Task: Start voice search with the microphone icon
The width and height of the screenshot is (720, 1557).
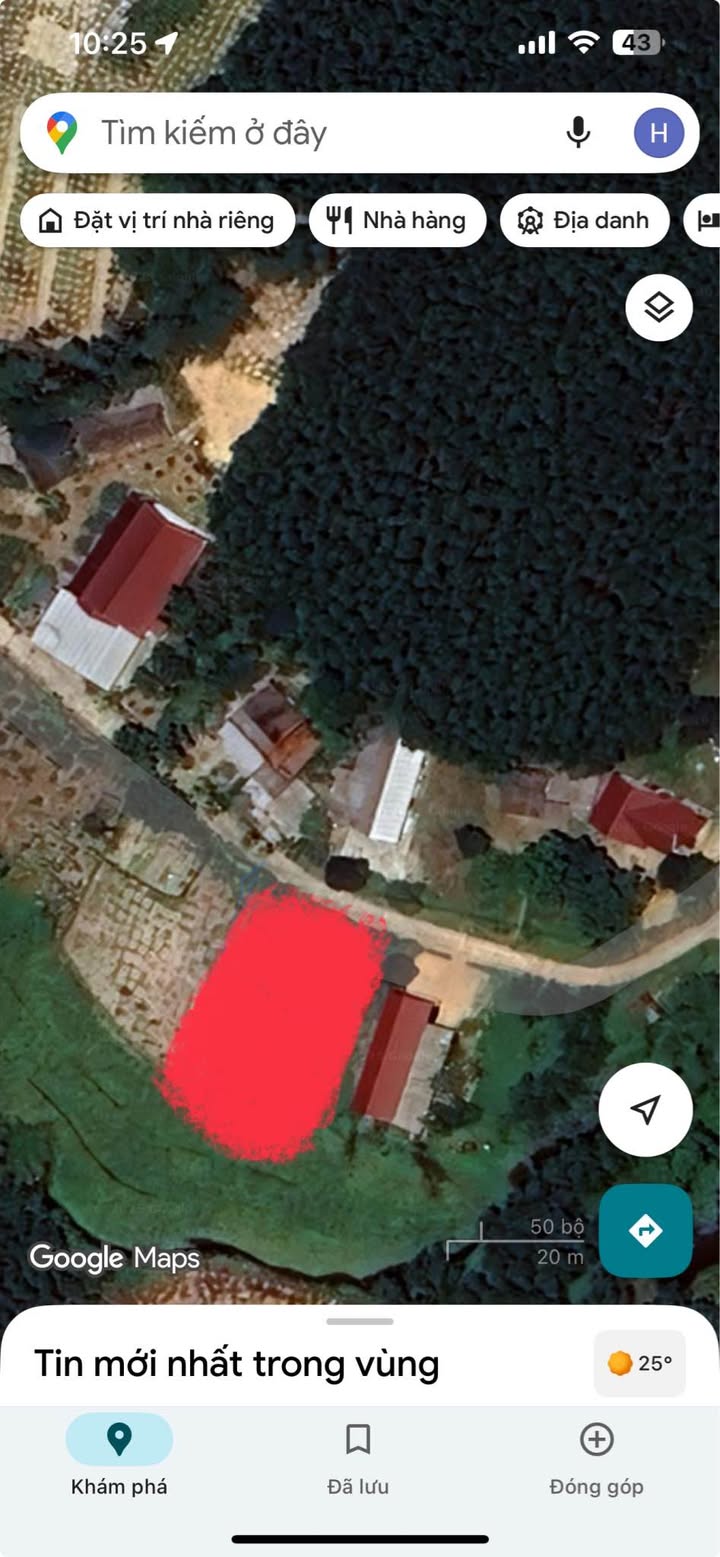Action: [x=578, y=133]
